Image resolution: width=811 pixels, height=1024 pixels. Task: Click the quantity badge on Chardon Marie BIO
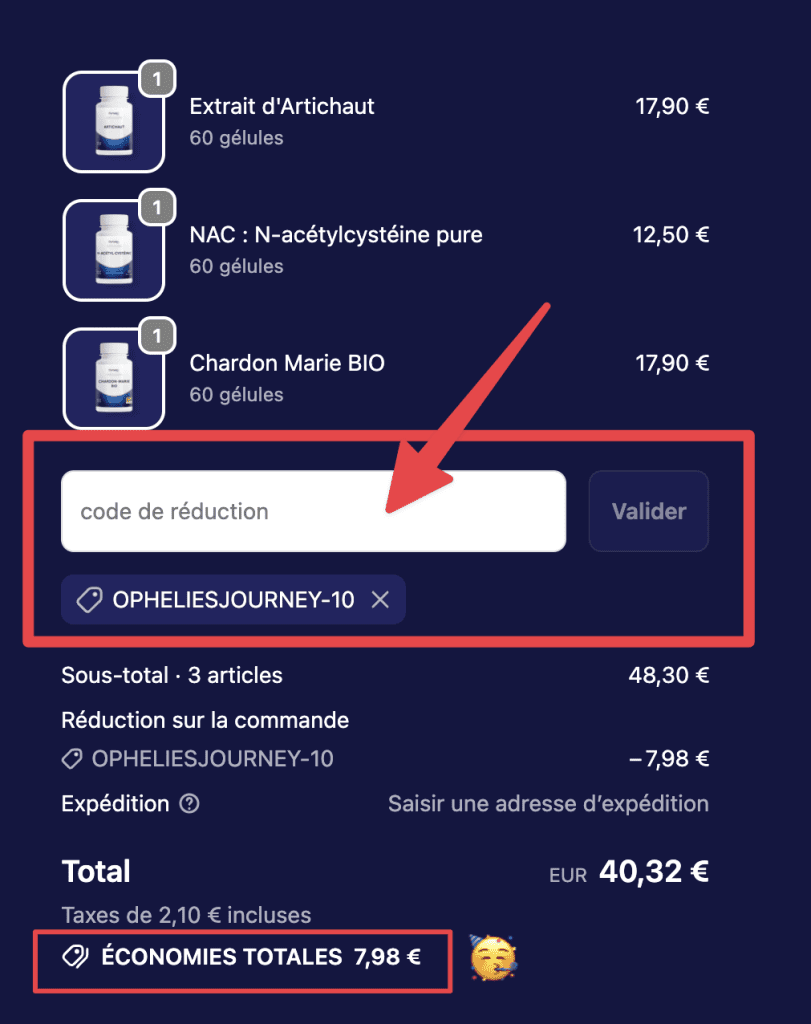157,335
